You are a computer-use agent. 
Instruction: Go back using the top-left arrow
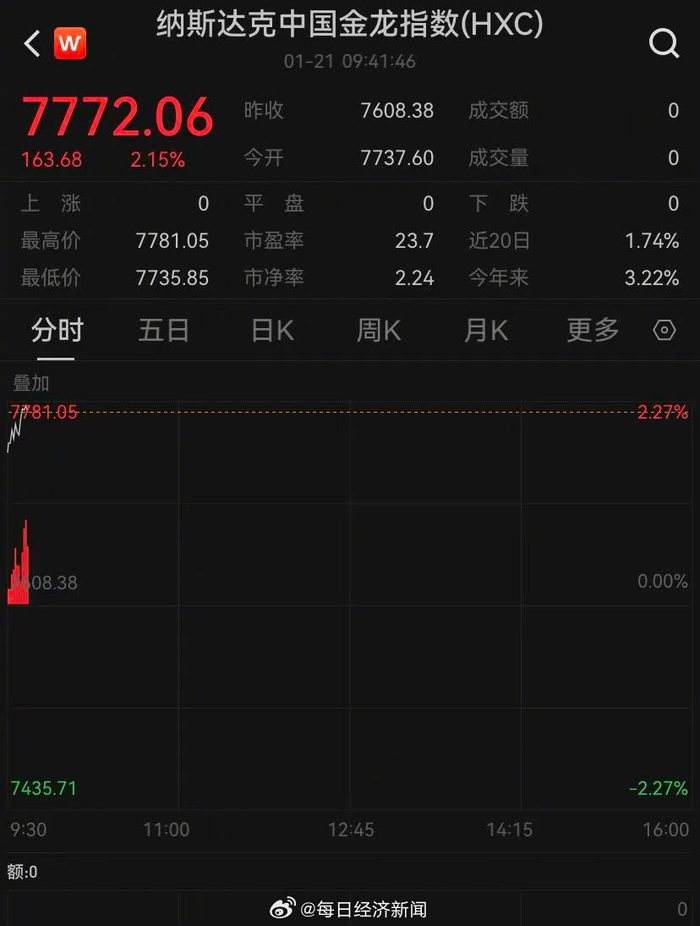32,44
